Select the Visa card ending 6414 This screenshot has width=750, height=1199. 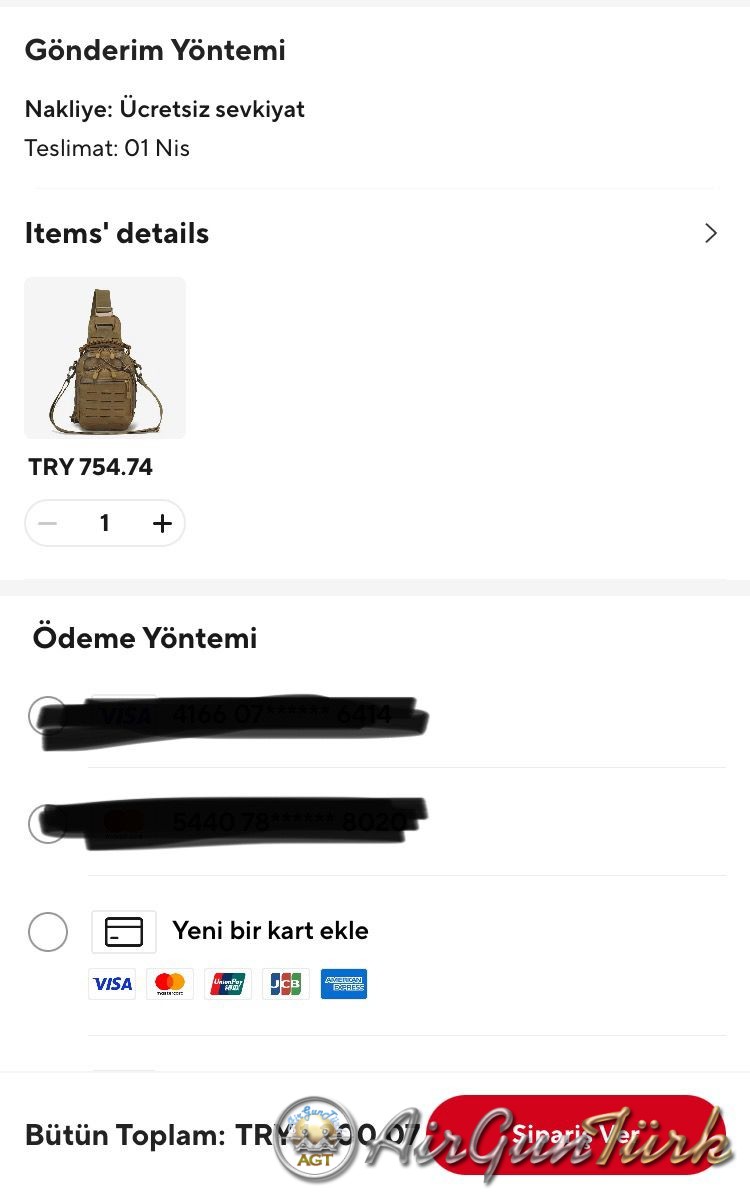[47, 715]
